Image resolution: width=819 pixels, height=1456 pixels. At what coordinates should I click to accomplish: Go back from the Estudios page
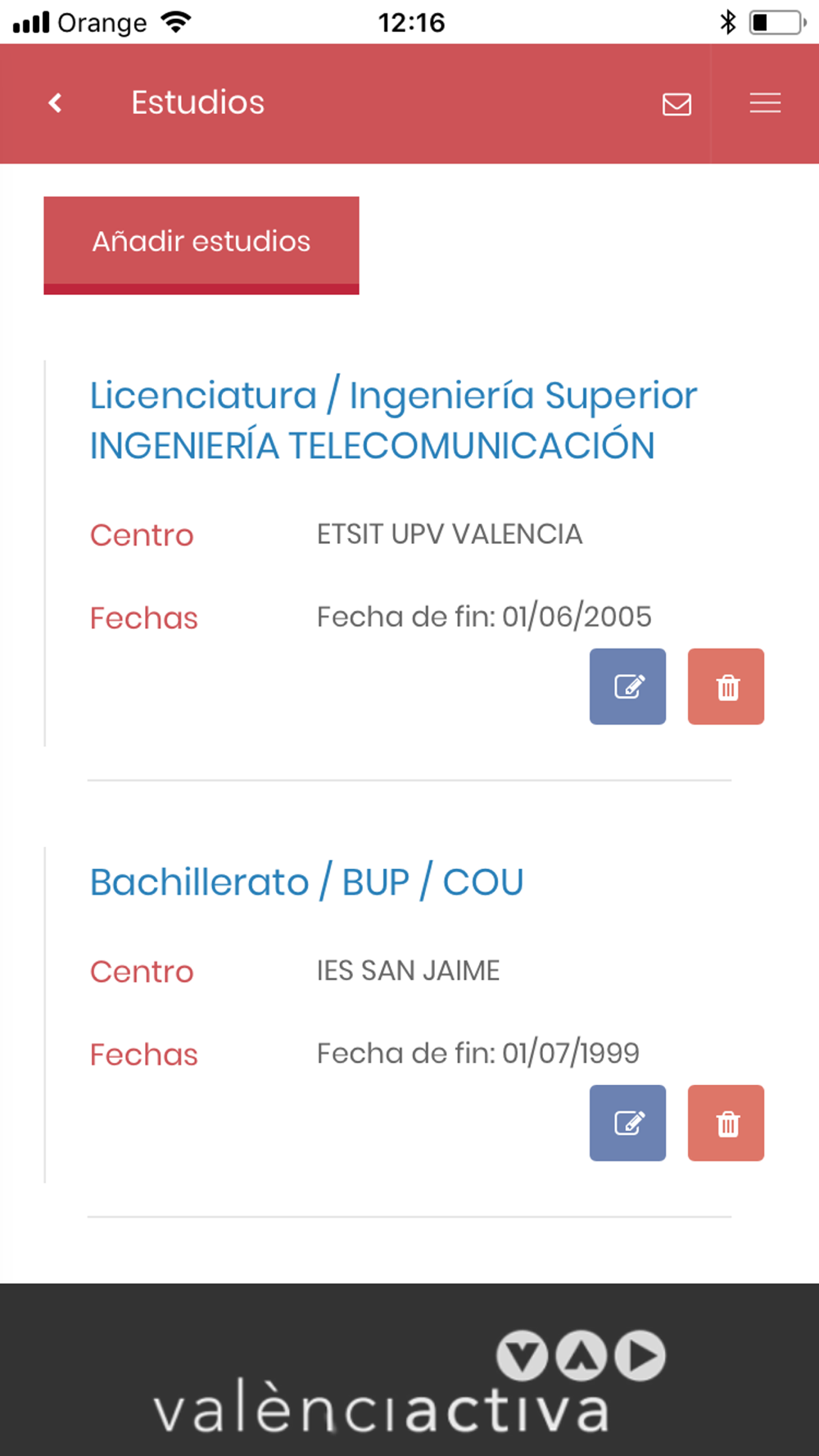(x=55, y=103)
